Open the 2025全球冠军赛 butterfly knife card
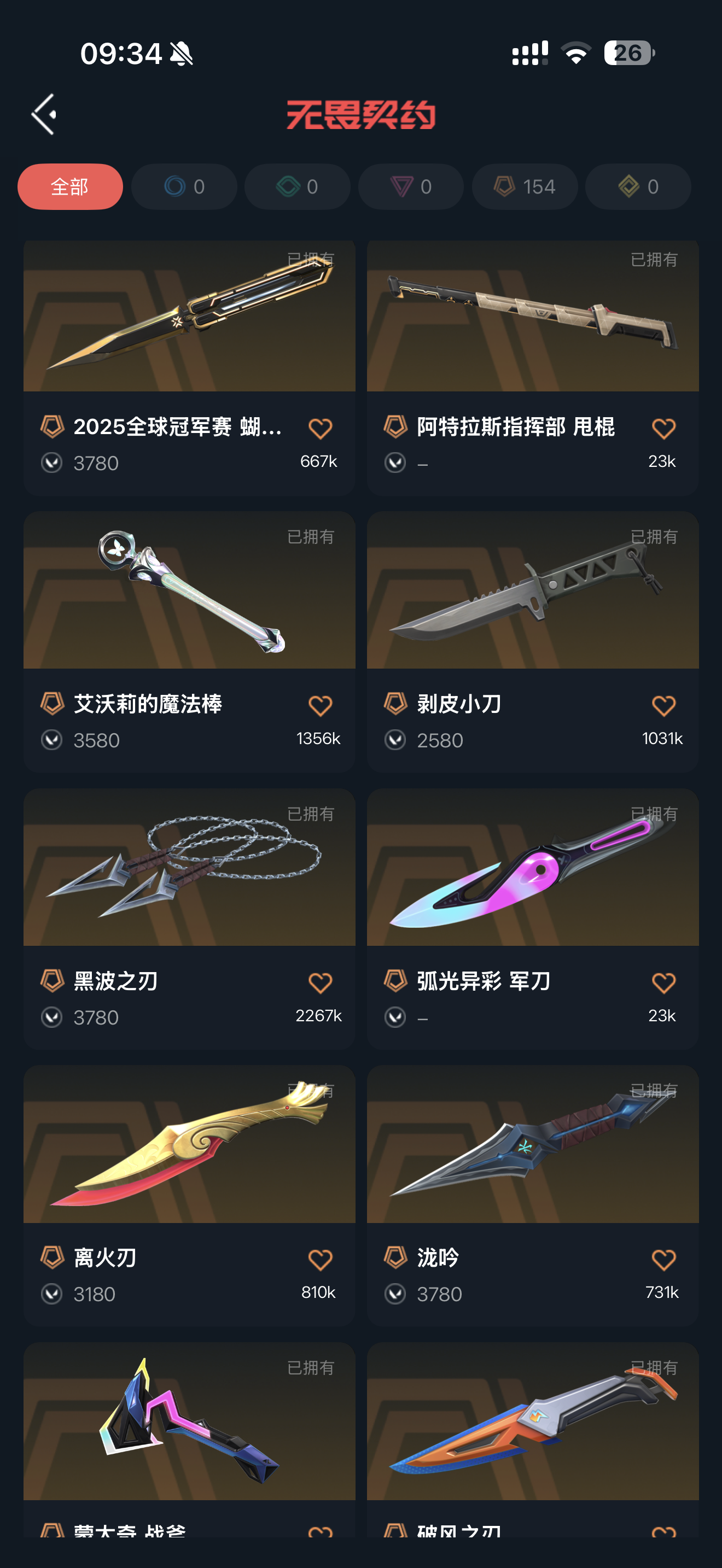Viewport: 722px width, 1568px height. pos(189,367)
